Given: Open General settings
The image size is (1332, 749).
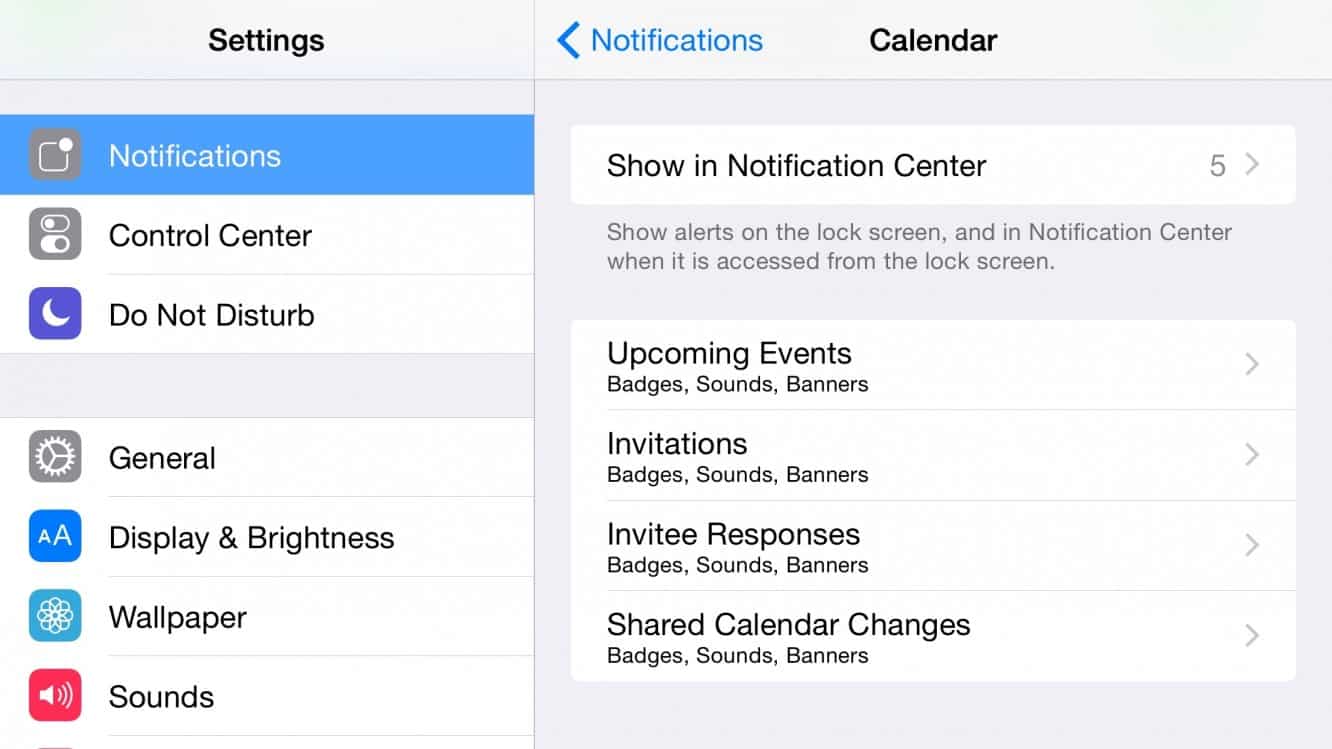Looking at the screenshot, I should [x=266, y=458].
